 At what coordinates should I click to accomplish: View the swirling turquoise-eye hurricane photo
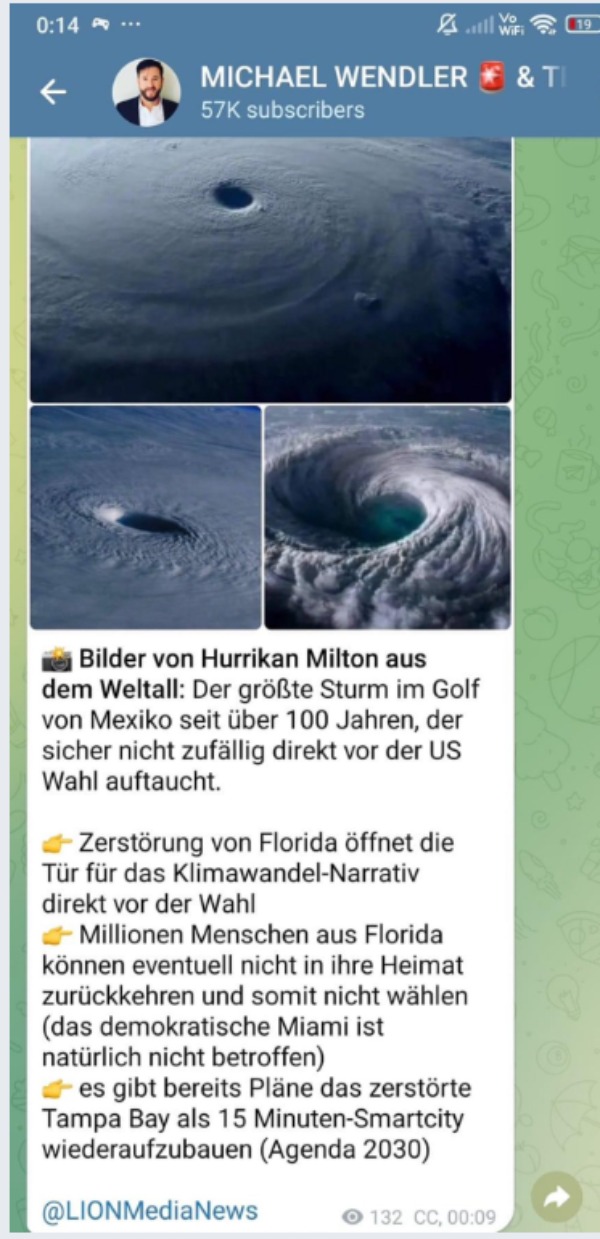click(x=387, y=517)
